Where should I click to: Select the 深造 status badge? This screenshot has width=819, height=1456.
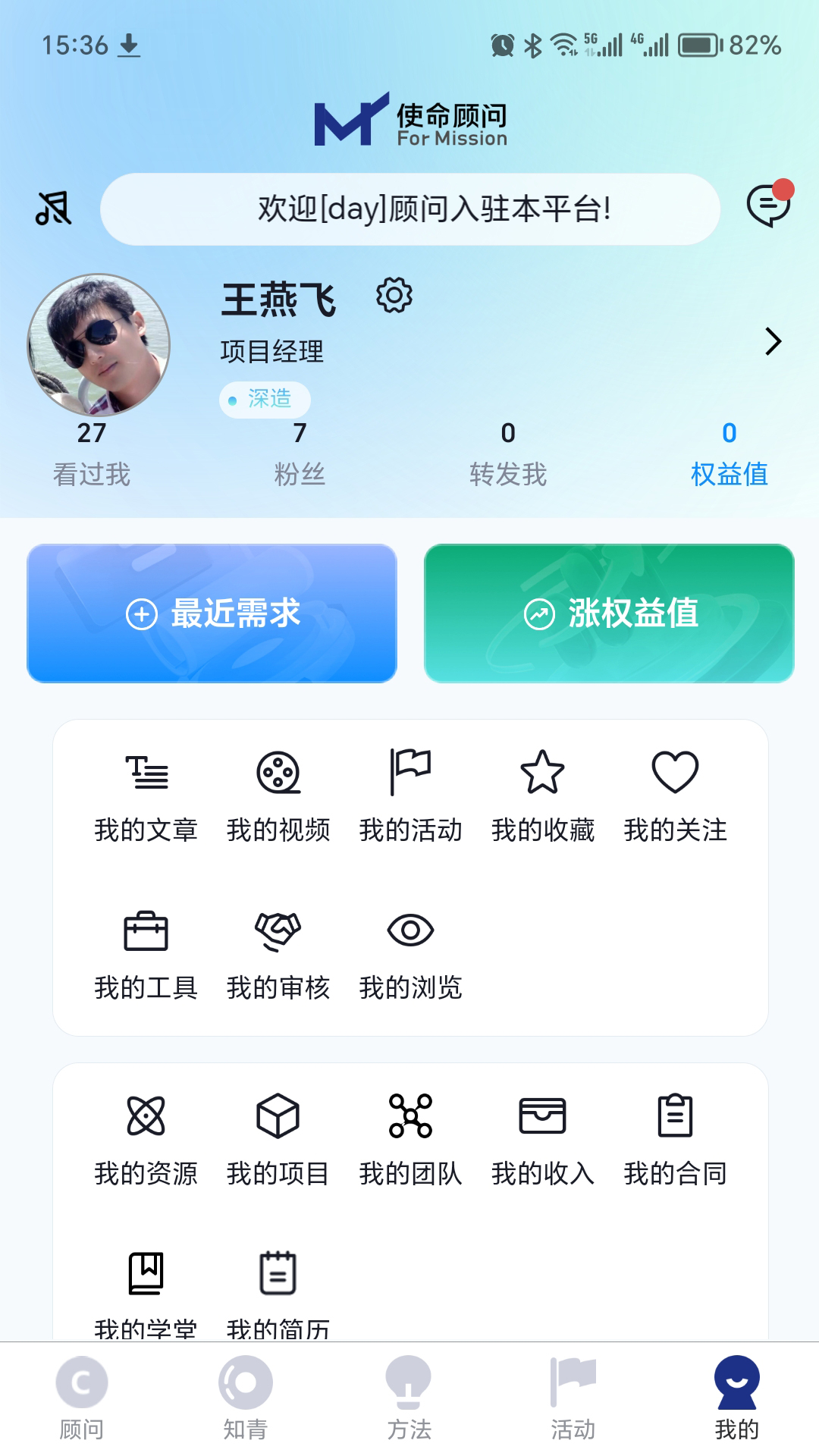tap(264, 400)
